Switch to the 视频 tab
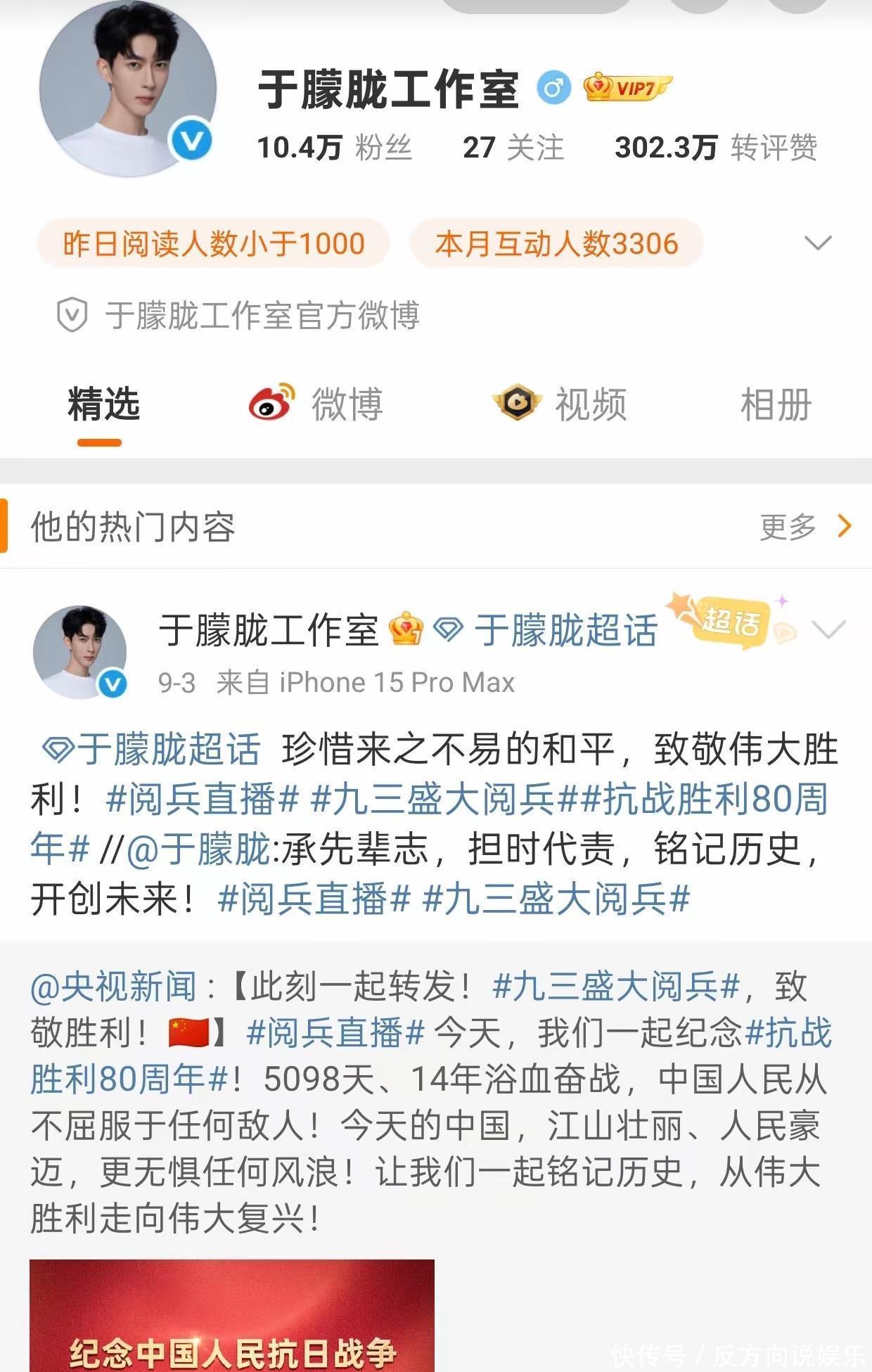This screenshot has width=872, height=1372. (x=559, y=404)
